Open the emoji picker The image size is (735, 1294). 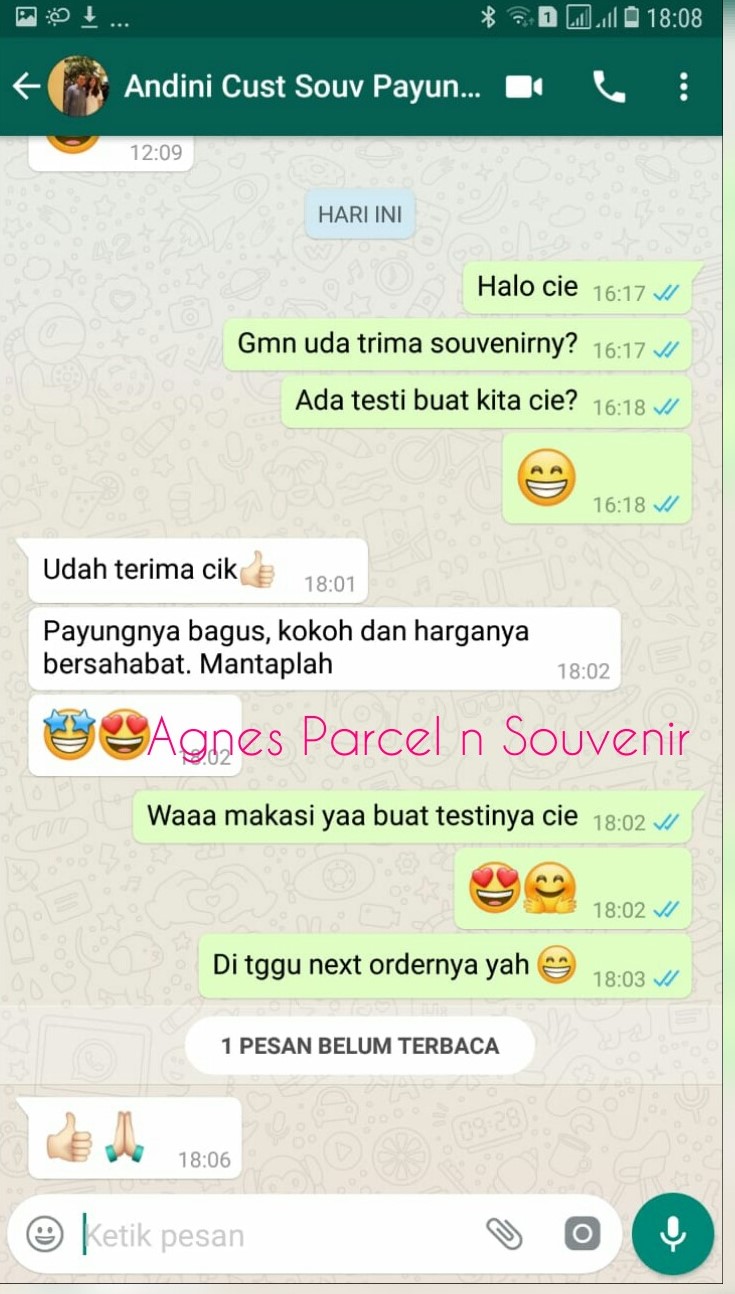tap(44, 1235)
